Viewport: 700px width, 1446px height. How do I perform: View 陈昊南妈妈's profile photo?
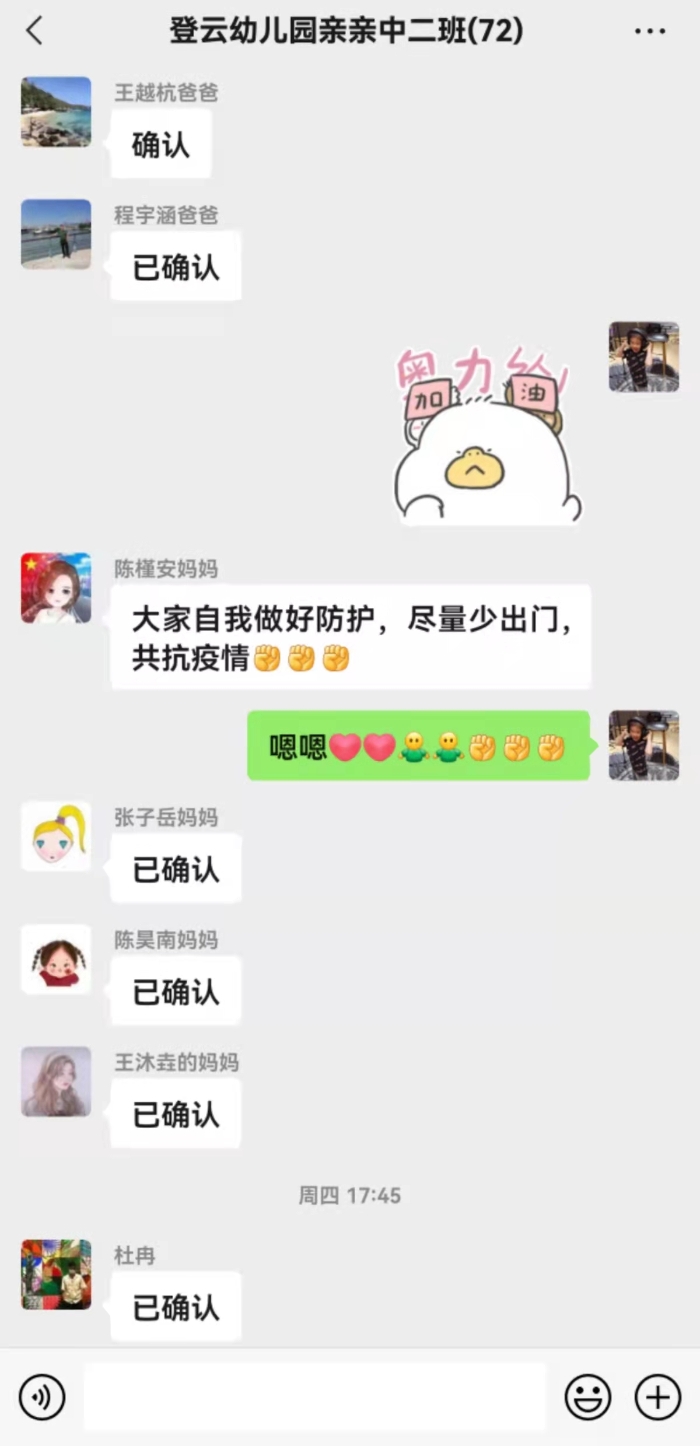pos(56,959)
